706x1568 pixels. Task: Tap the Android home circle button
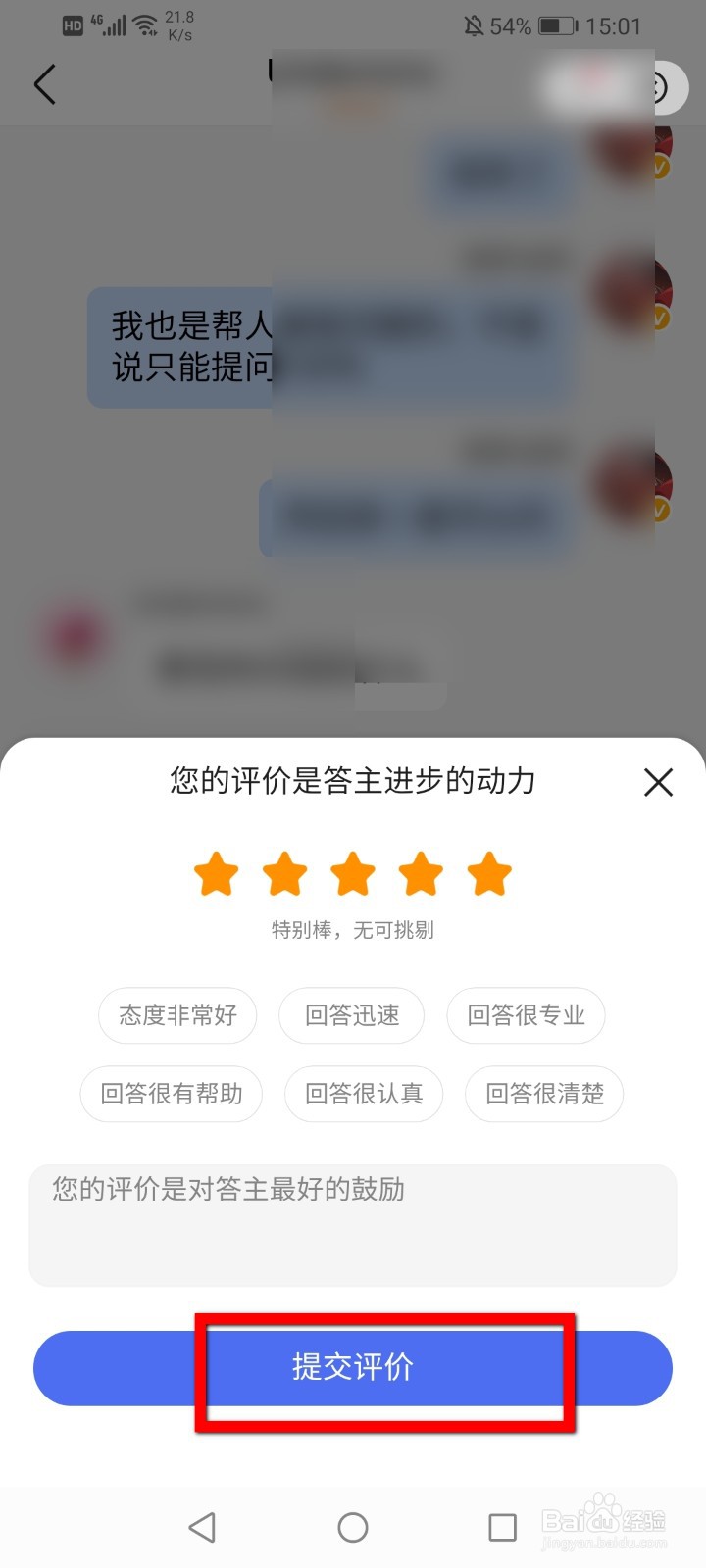(352, 1527)
